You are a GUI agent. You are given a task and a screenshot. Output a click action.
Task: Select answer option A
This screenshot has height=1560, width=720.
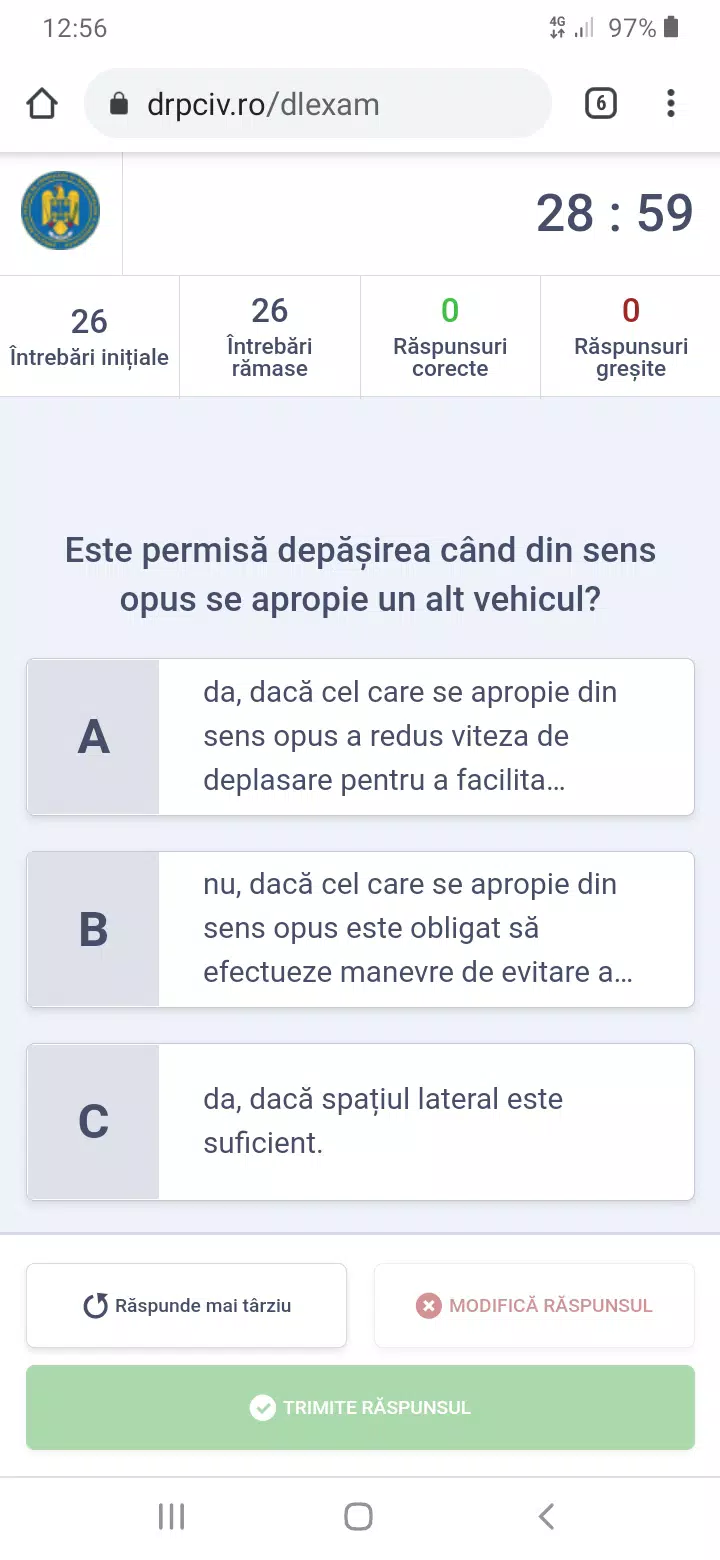click(360, 736)
